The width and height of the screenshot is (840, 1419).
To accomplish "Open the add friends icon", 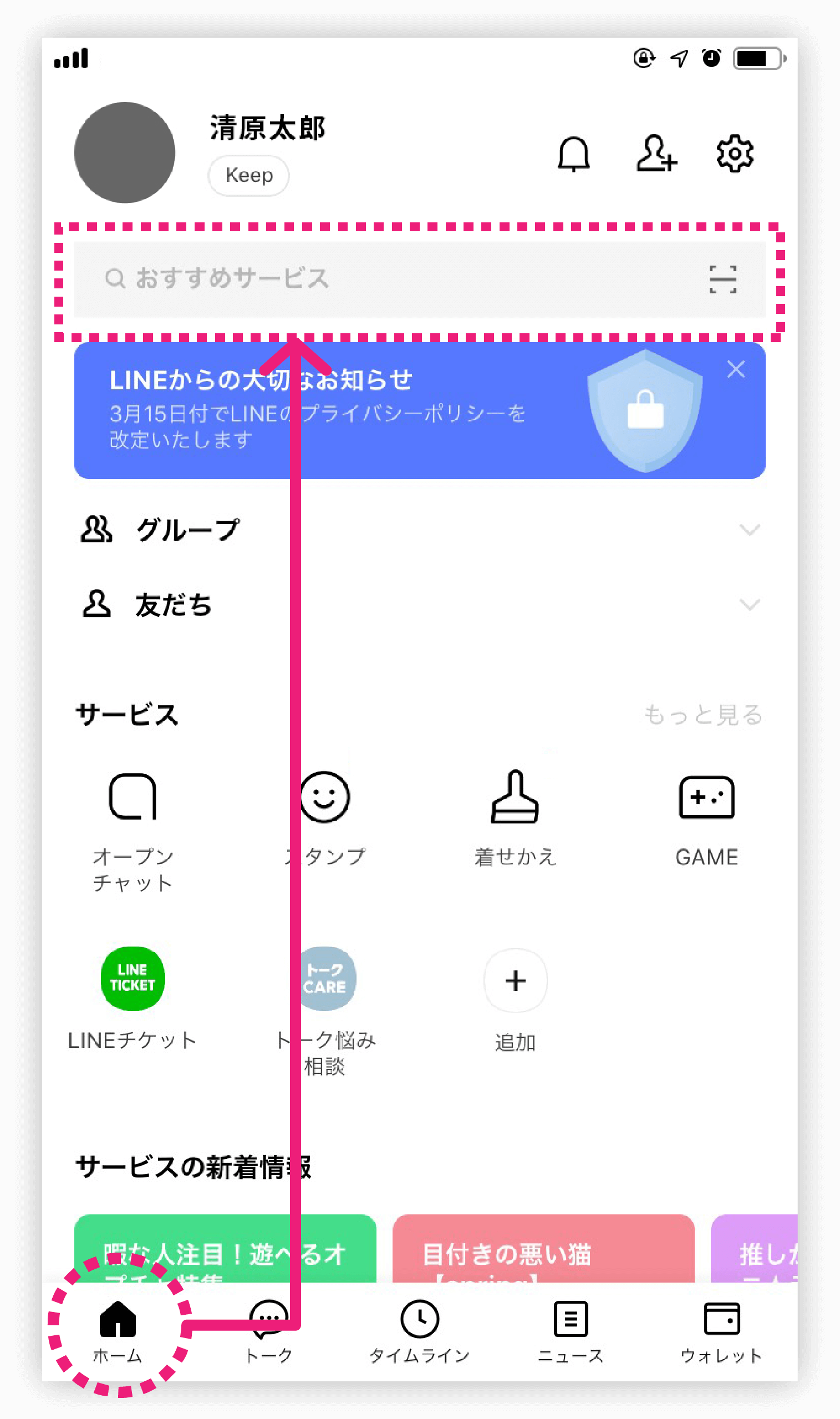I will 655,154.
